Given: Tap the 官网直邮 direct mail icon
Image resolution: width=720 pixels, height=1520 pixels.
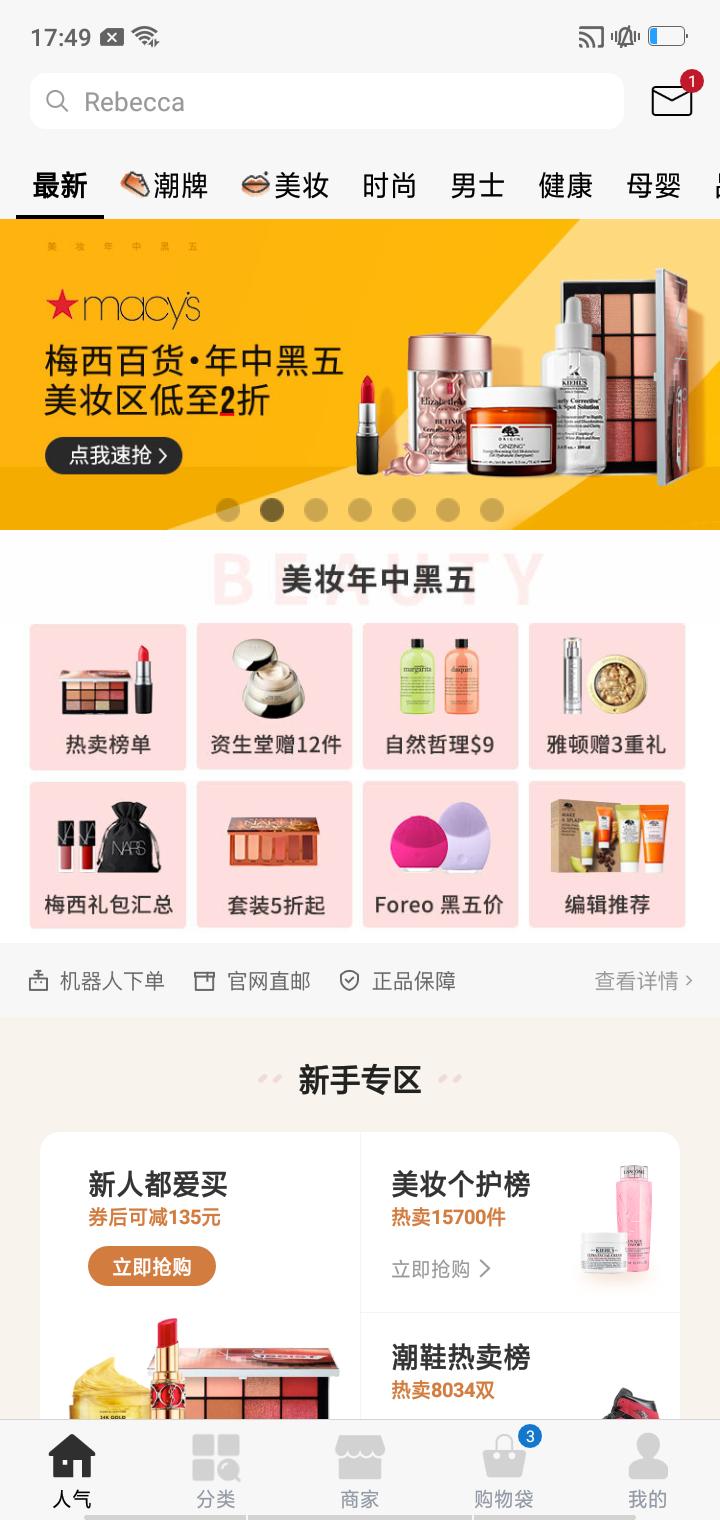Looking at the screenshot, I should (x=206, y=980).
